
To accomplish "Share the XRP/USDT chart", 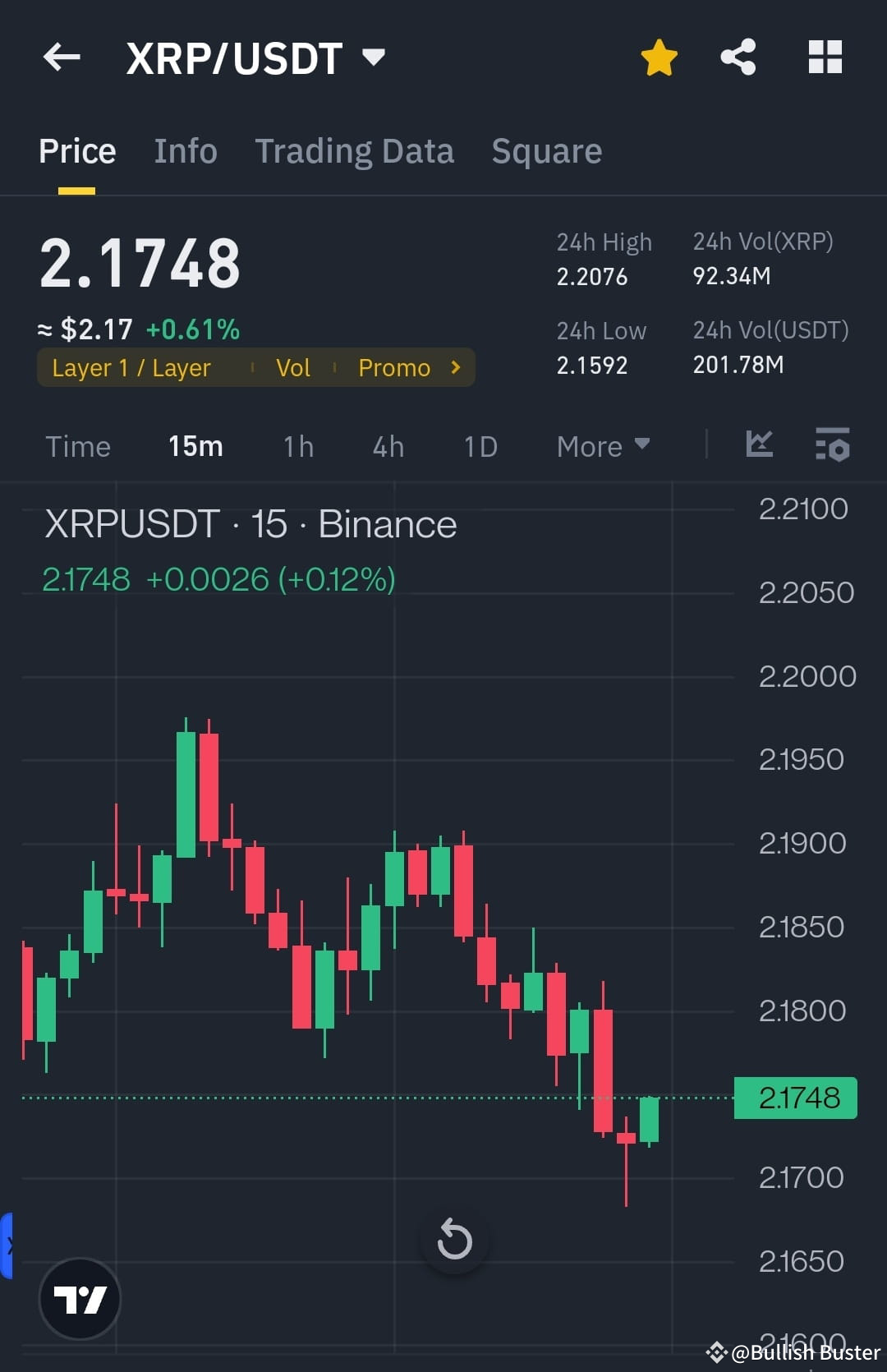I will 738,56.
